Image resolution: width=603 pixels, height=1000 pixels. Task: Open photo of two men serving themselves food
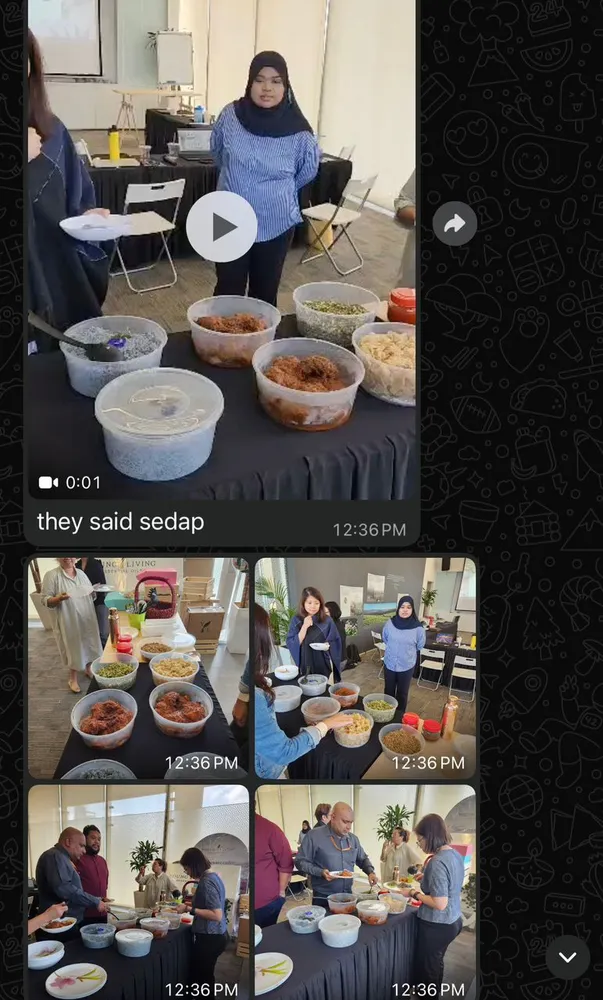(x=137, y=890)
